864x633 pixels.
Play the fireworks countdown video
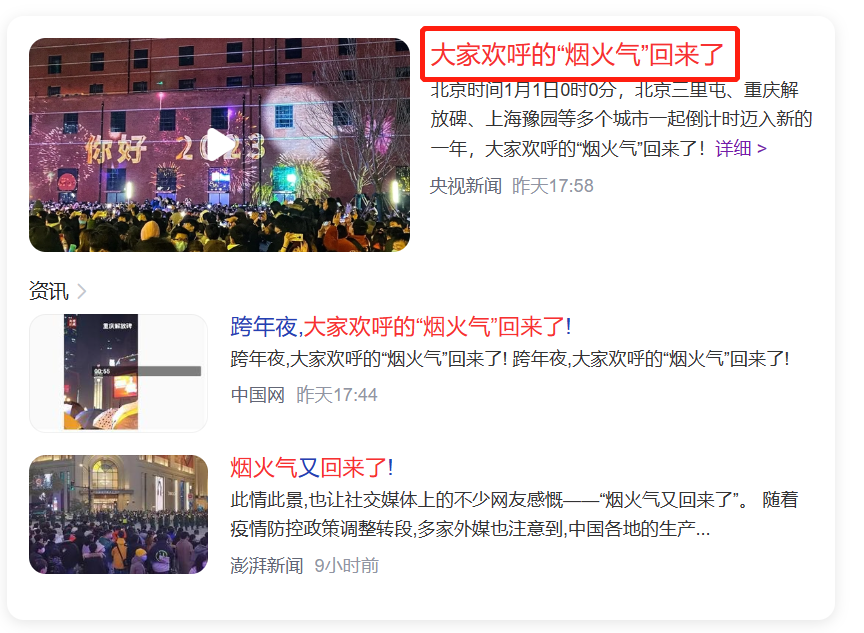coord(219,145)
